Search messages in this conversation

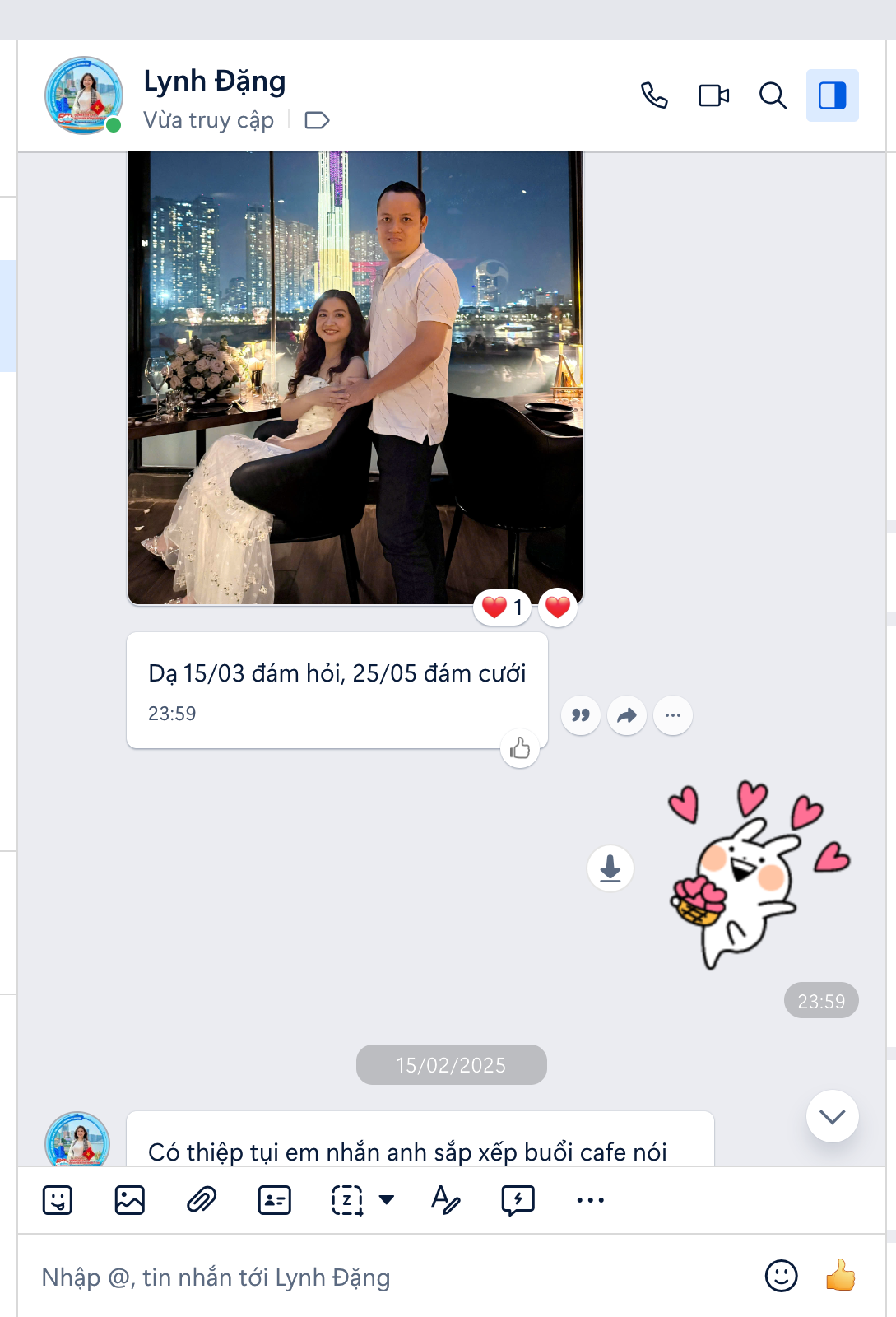[773, 95]
